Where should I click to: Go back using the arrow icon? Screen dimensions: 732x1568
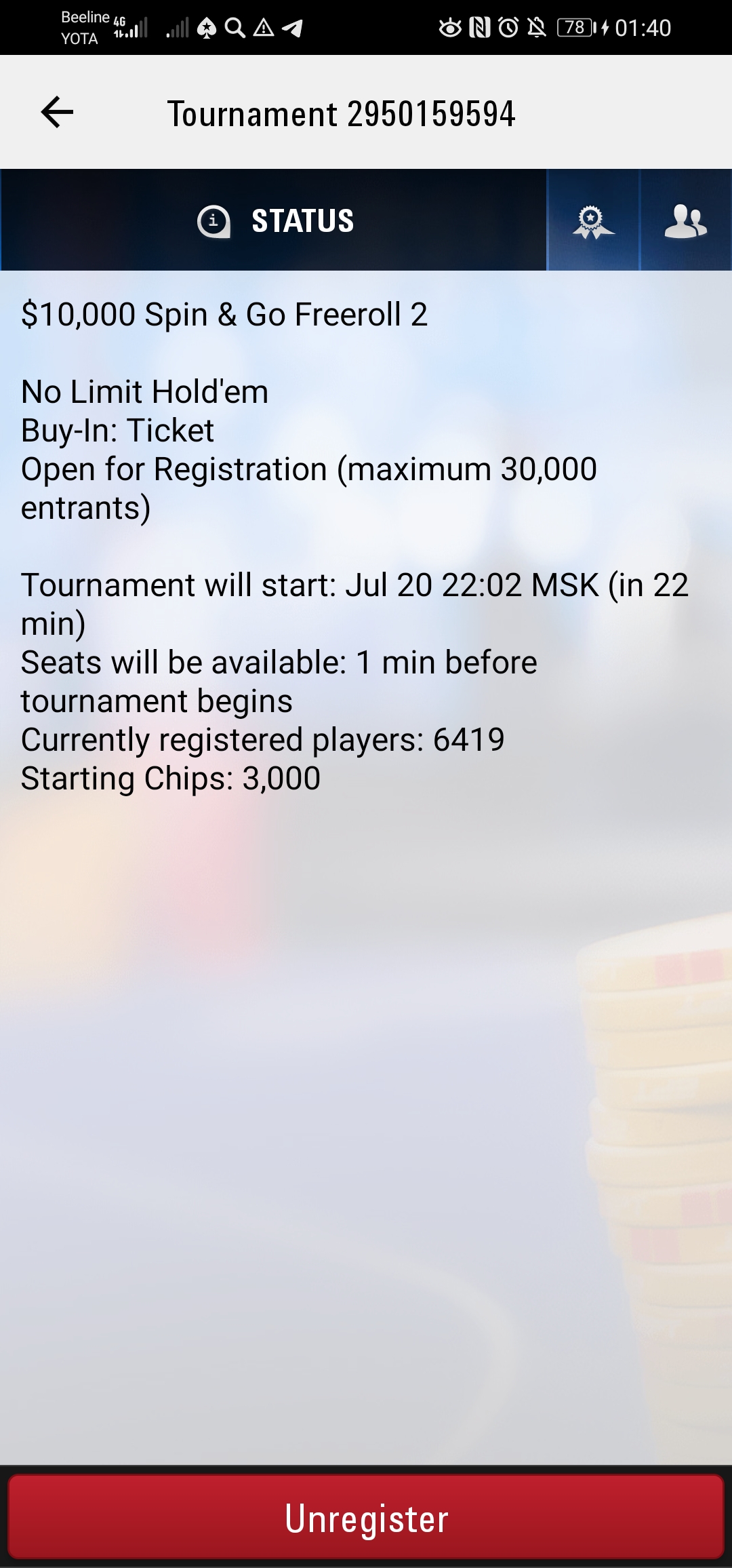[x=57, y=112]
